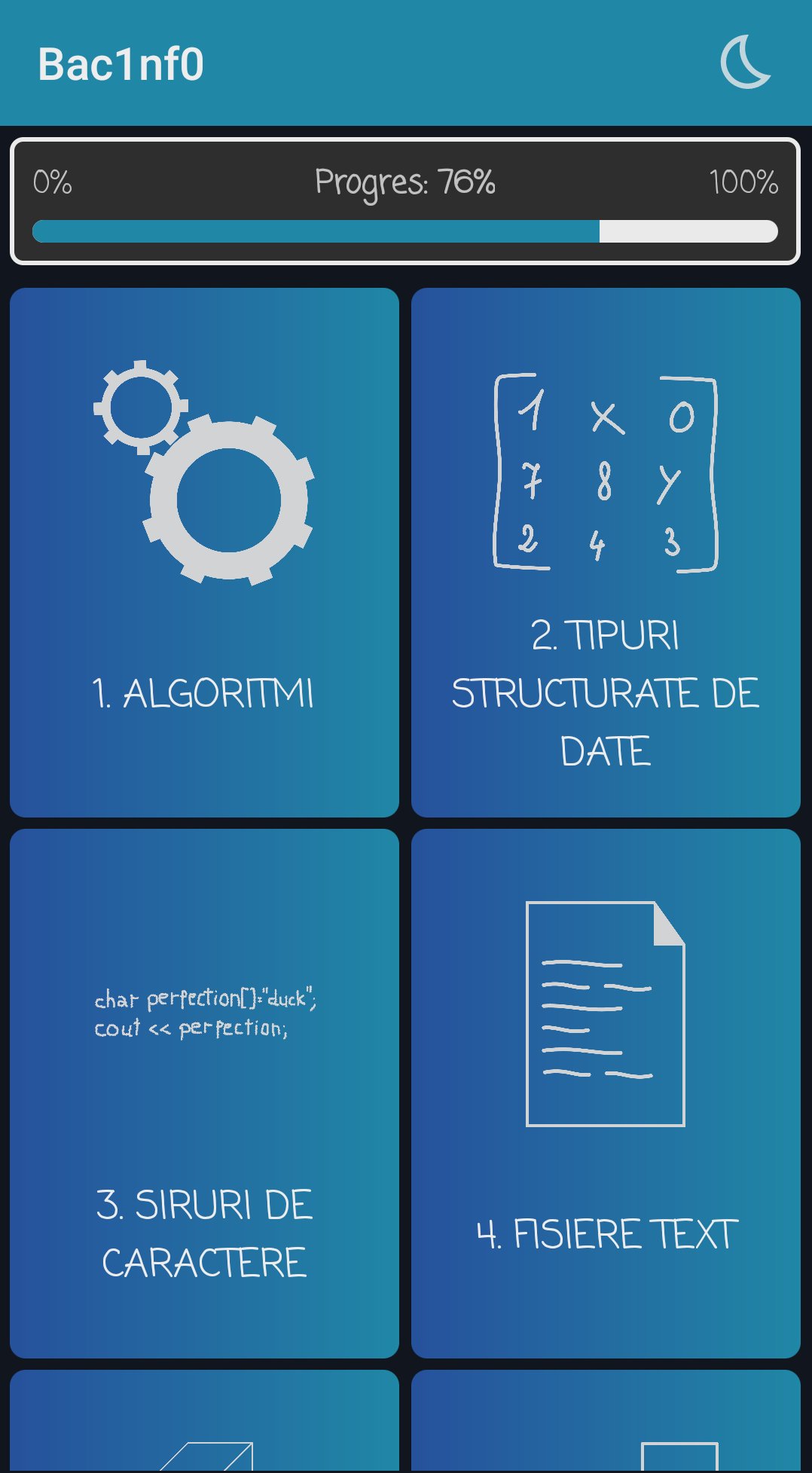The image size is (812, 1473).
Task: Tap the Progres: 76% label
Action: (x=405, y=181)
